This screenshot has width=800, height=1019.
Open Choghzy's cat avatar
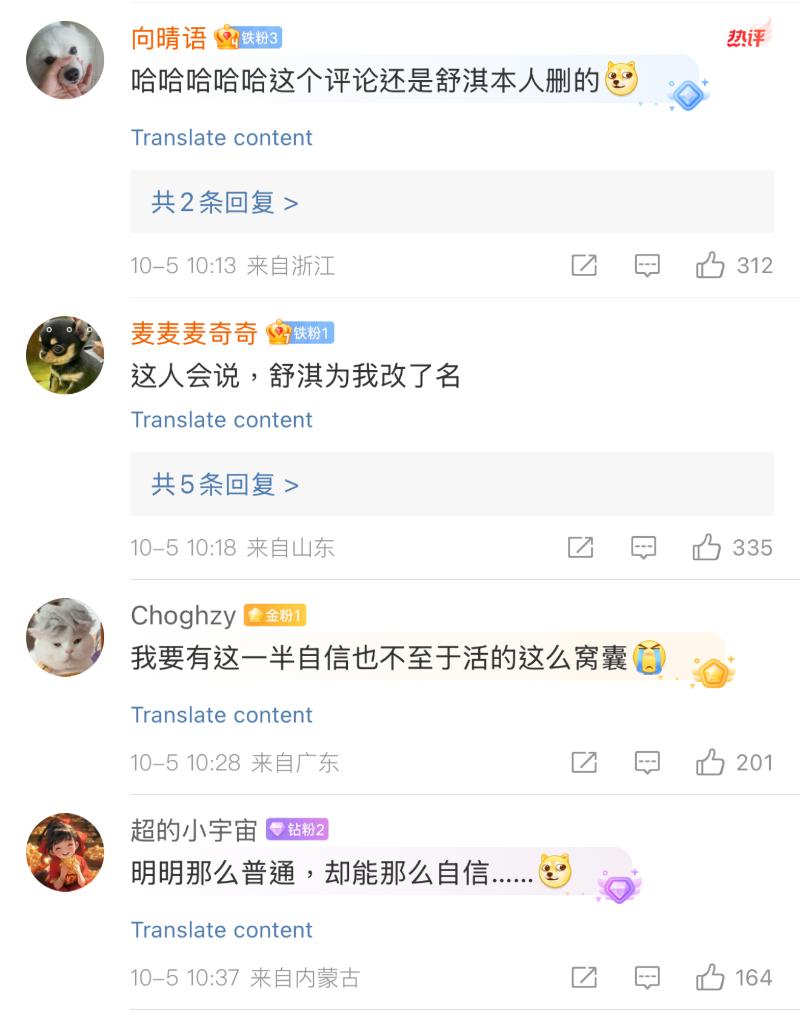coord(65,637)
